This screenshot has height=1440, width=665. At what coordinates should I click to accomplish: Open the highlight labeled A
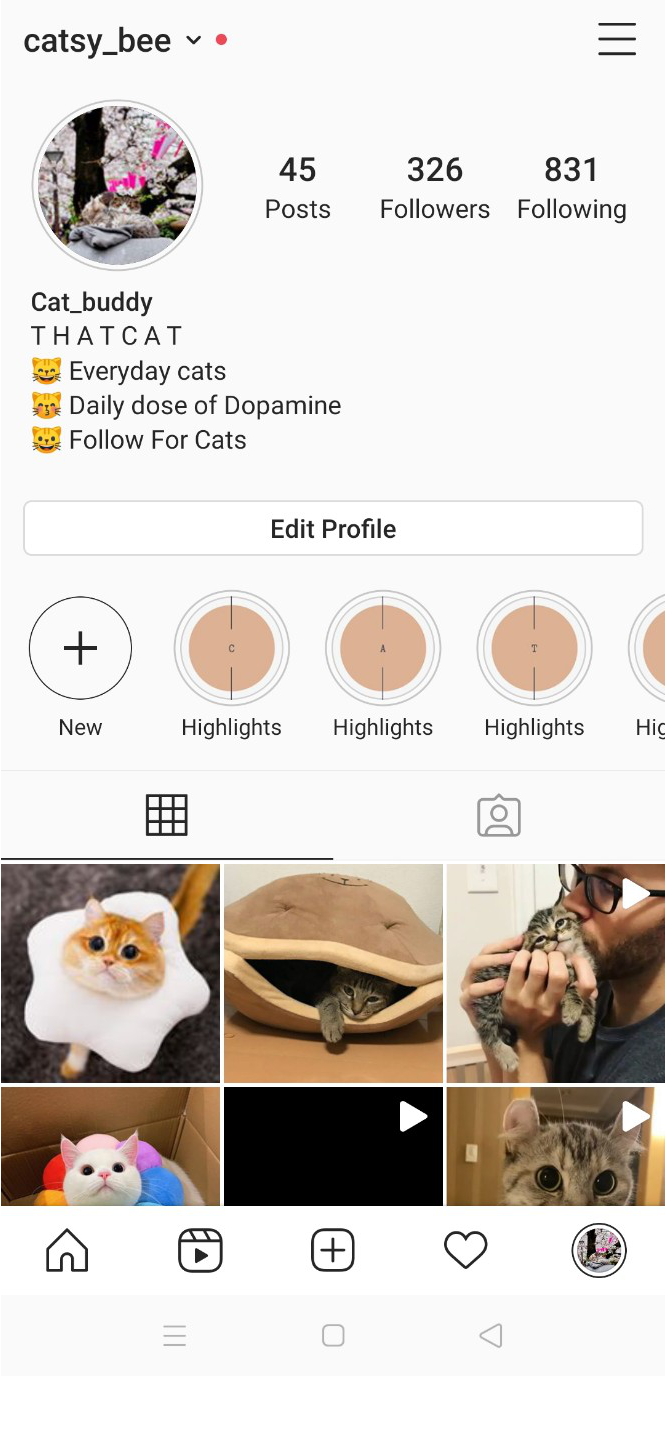(383, 648)
